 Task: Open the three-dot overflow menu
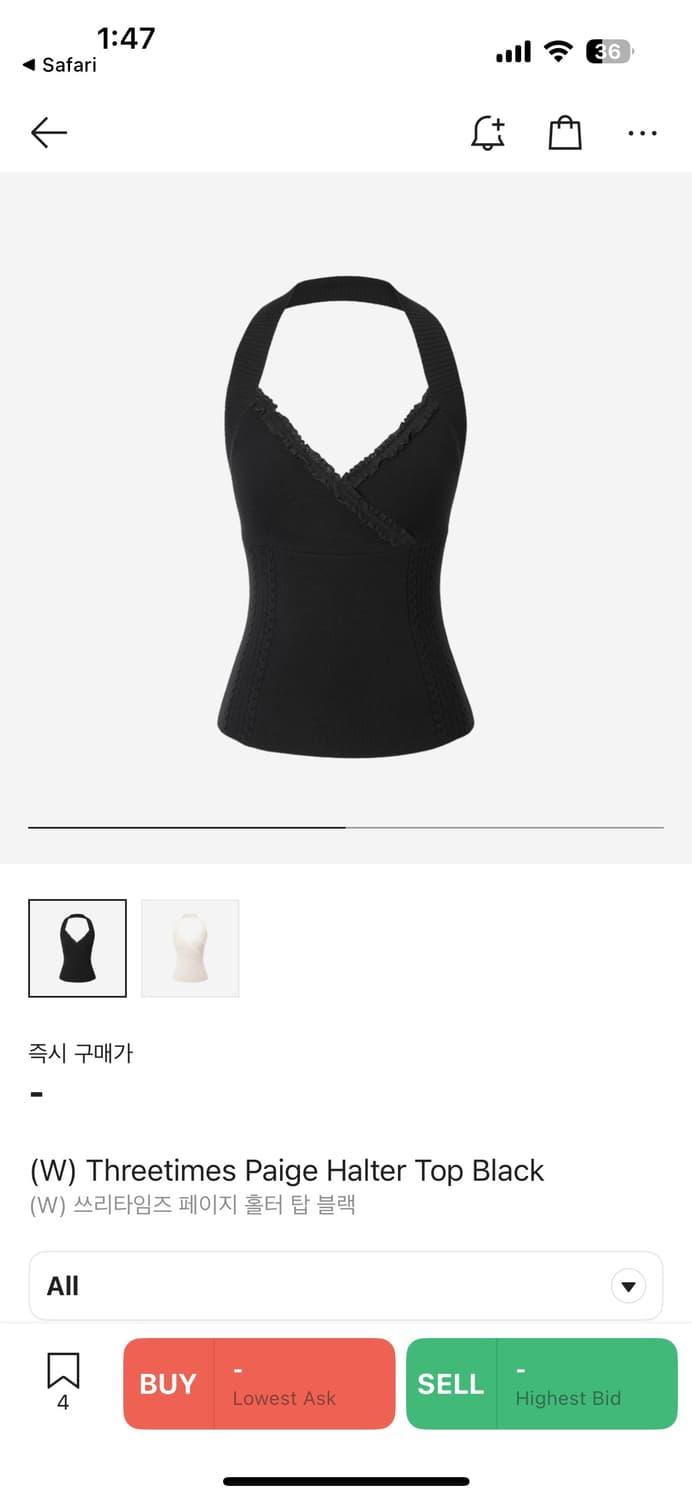tap(642, 133)
